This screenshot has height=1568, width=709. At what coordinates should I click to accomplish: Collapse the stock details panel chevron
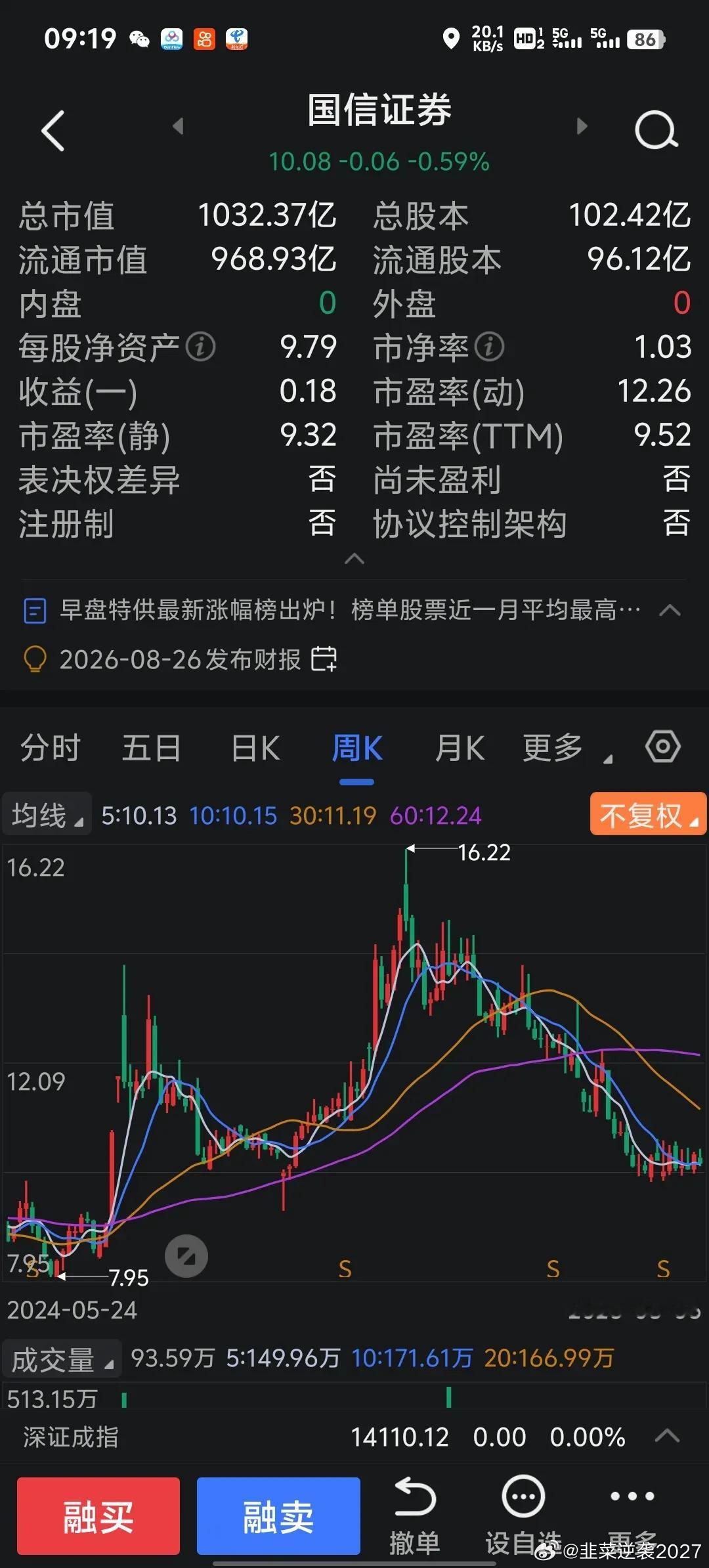[x=354, y=559]
